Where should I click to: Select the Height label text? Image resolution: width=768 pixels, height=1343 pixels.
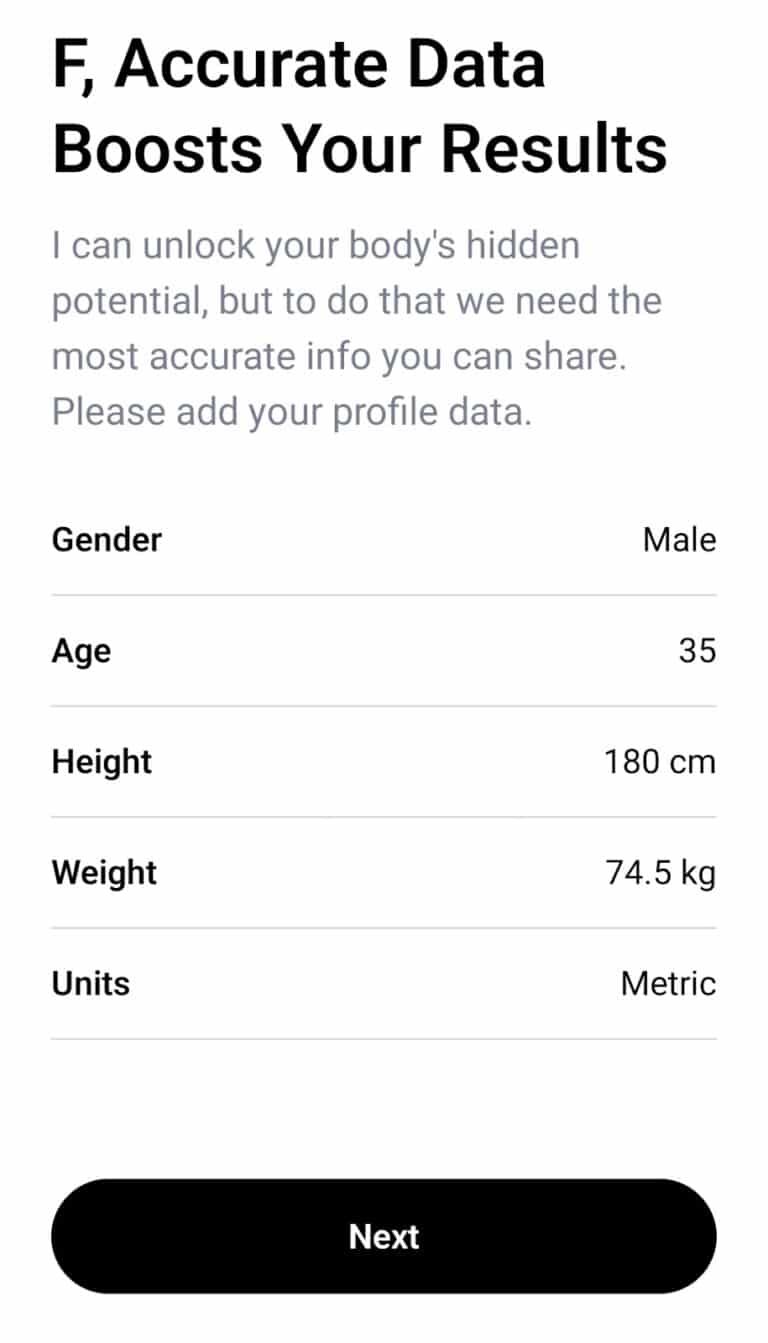click(99, 762)
